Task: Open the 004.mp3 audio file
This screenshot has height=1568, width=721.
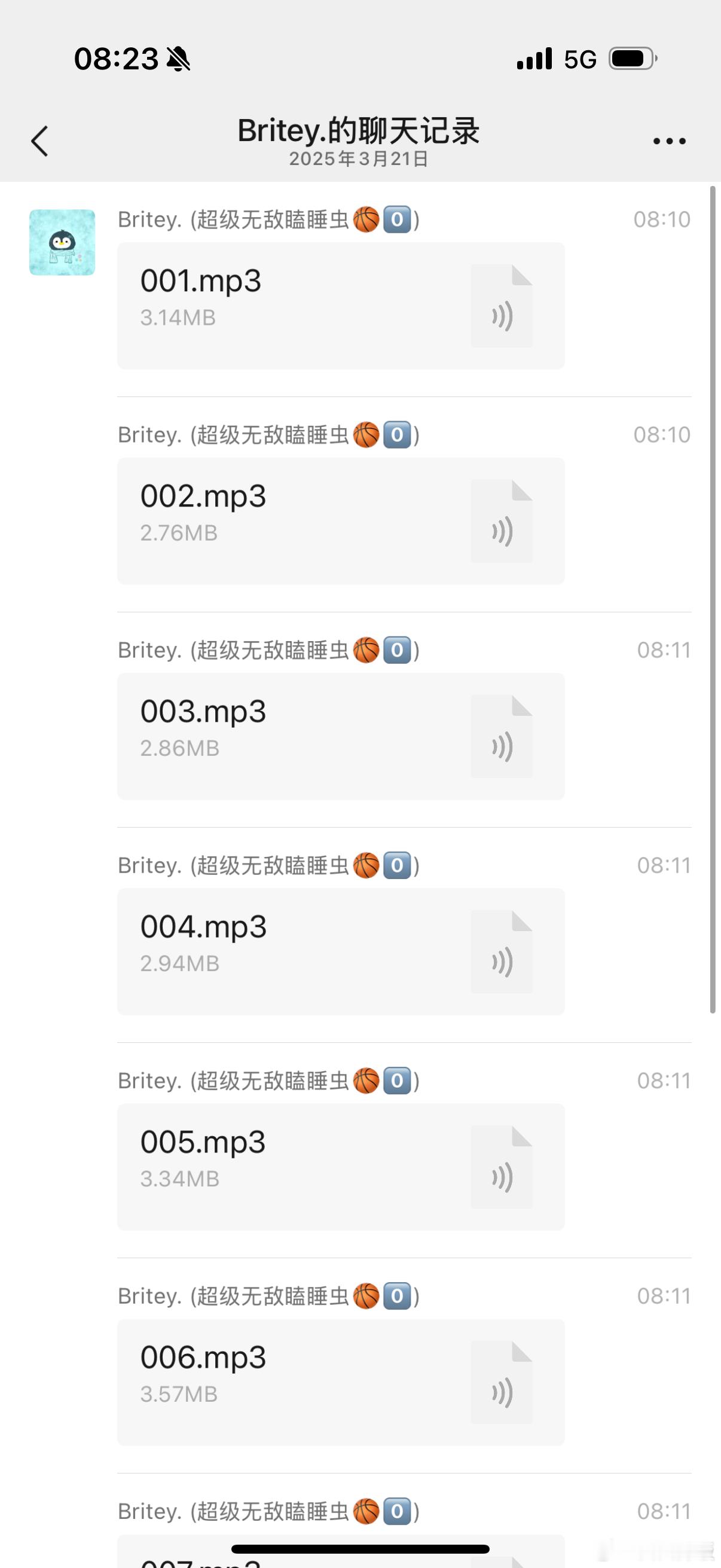Action: pos(341,951)
